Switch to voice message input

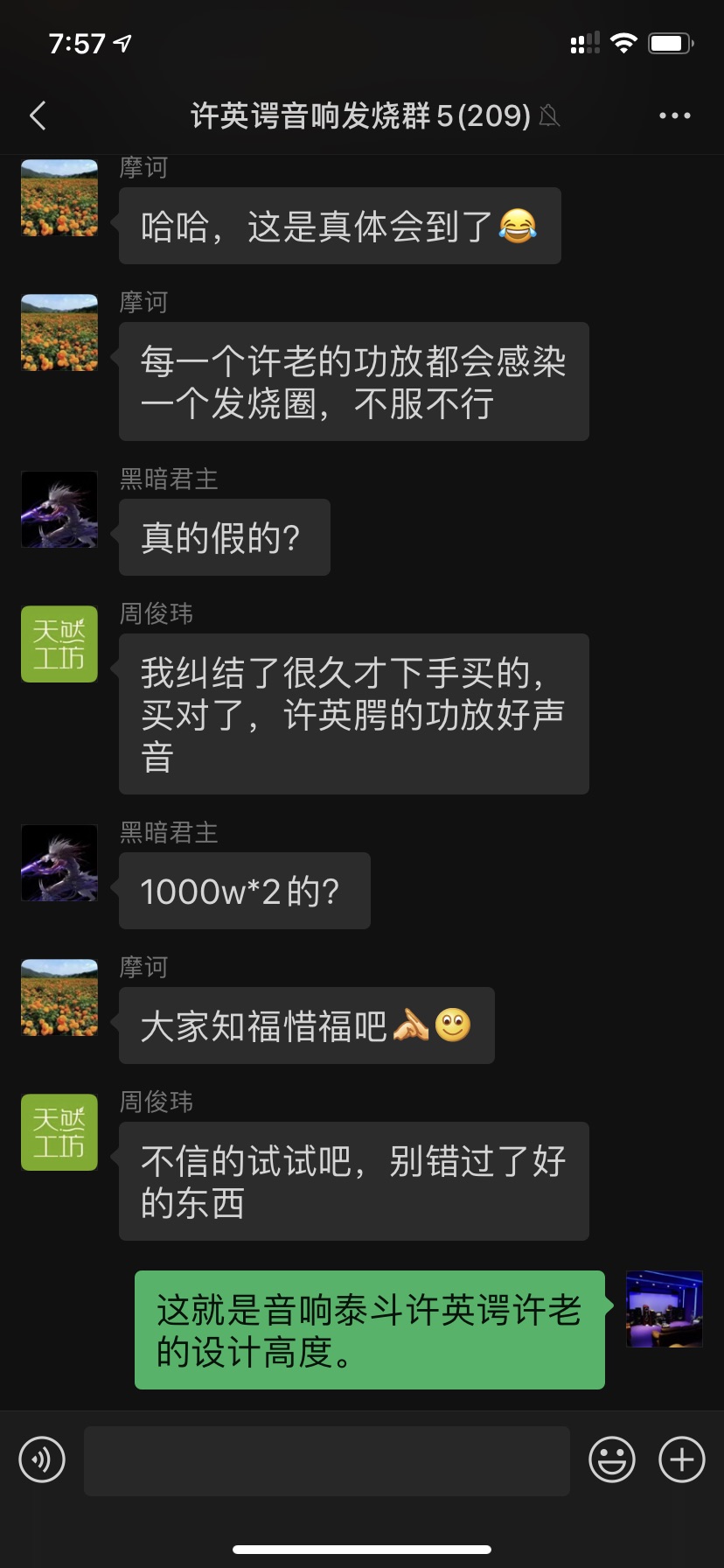coord(42,1459)
